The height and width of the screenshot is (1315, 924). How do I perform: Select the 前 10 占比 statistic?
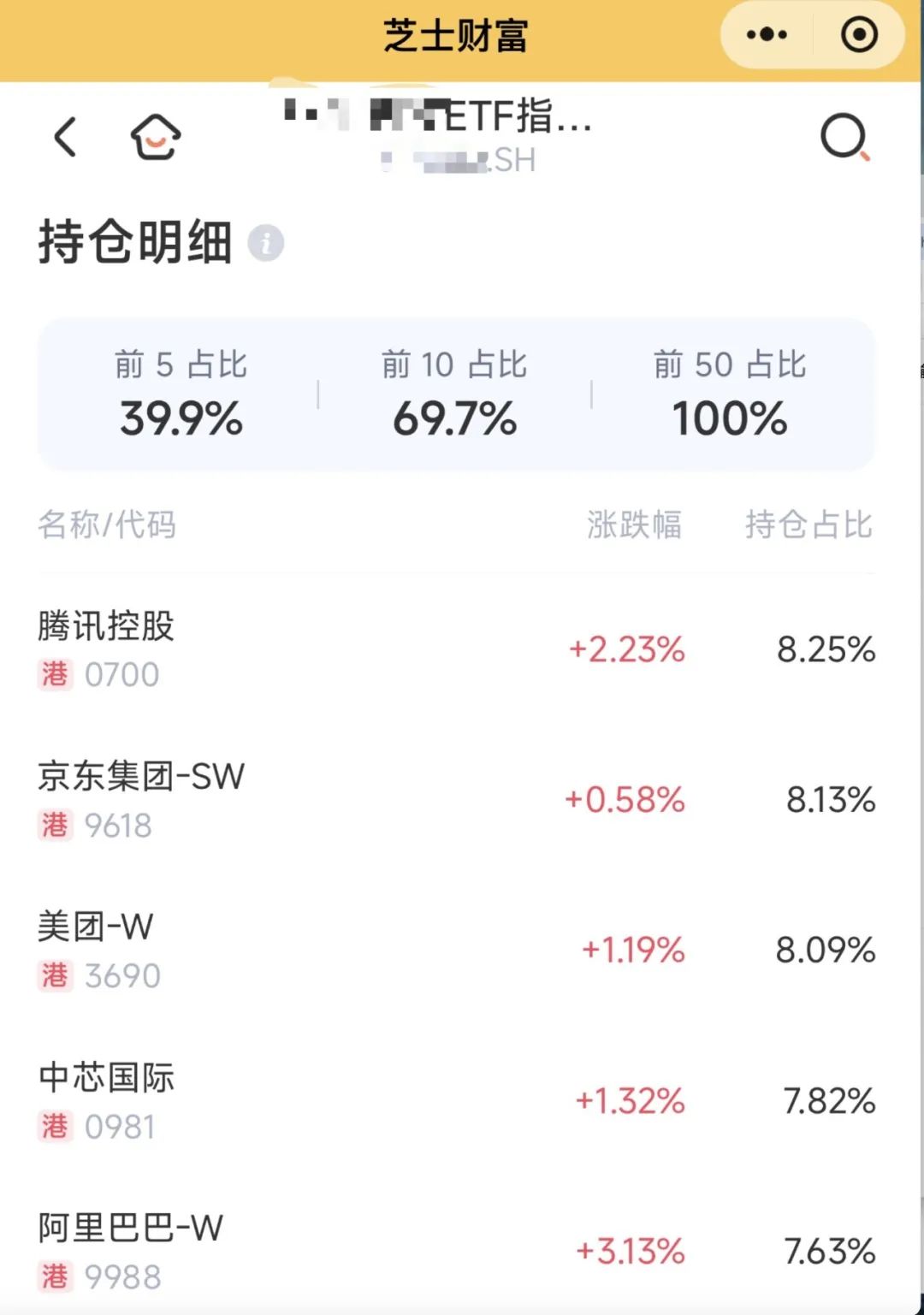[x=453, y=394]
